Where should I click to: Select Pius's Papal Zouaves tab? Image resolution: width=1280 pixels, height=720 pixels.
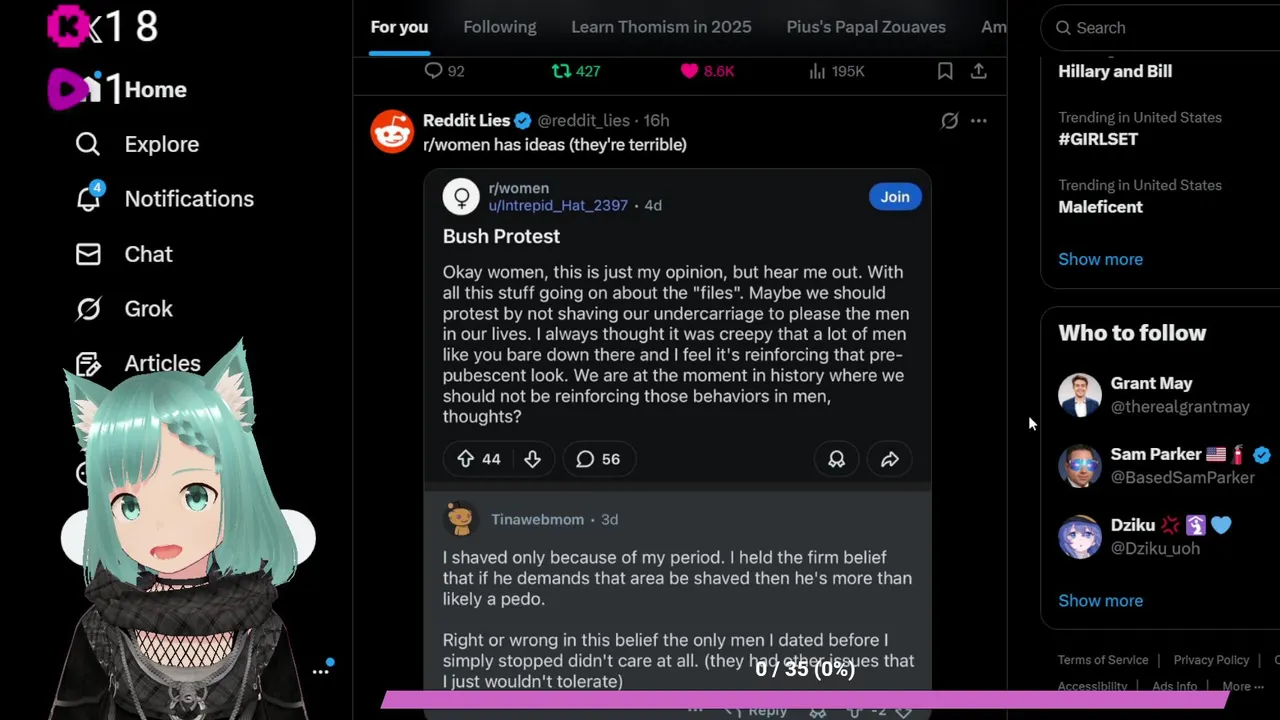pyautogui.click(x=866, y=27)
